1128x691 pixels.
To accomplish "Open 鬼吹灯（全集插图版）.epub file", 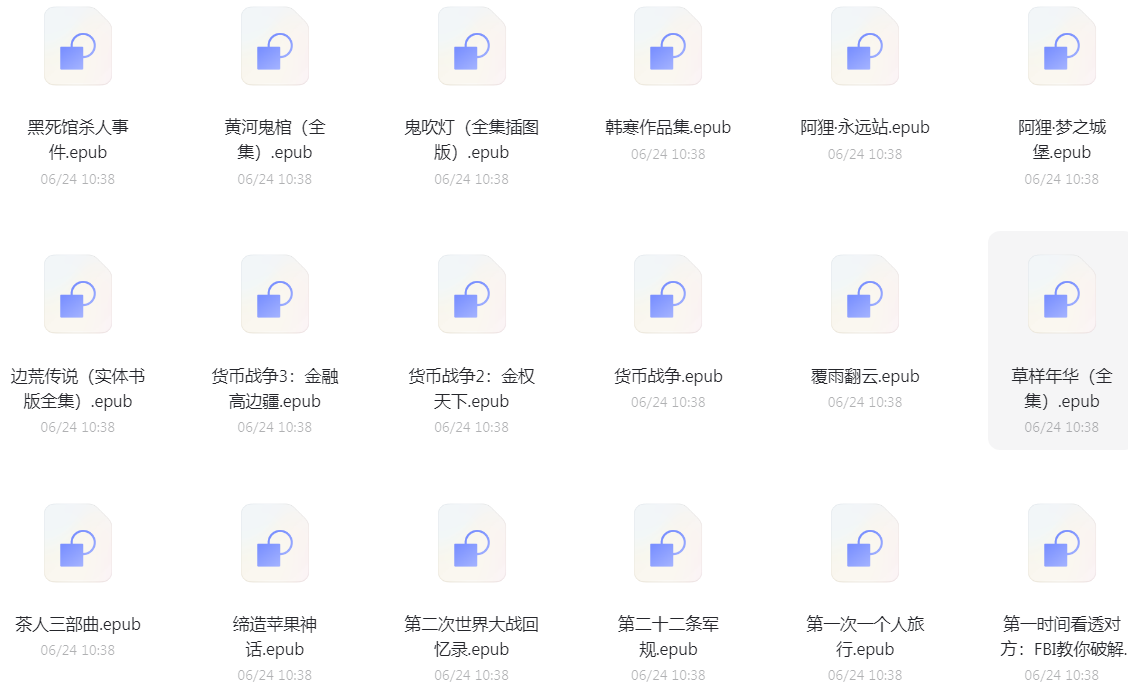I will [x=471, y=46].
